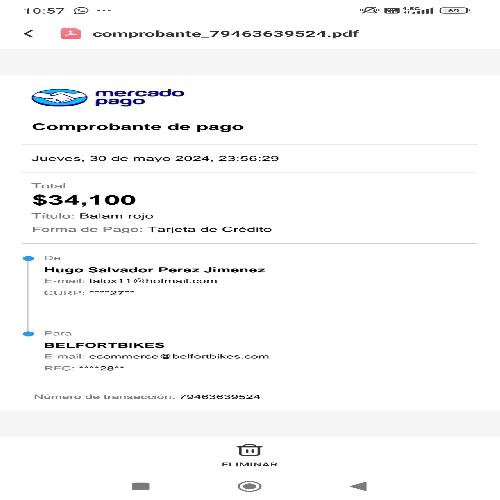The width and height of the screenshot is (500, 500).
Task: Tap the system back triangle
Action: tap(359, 486)
